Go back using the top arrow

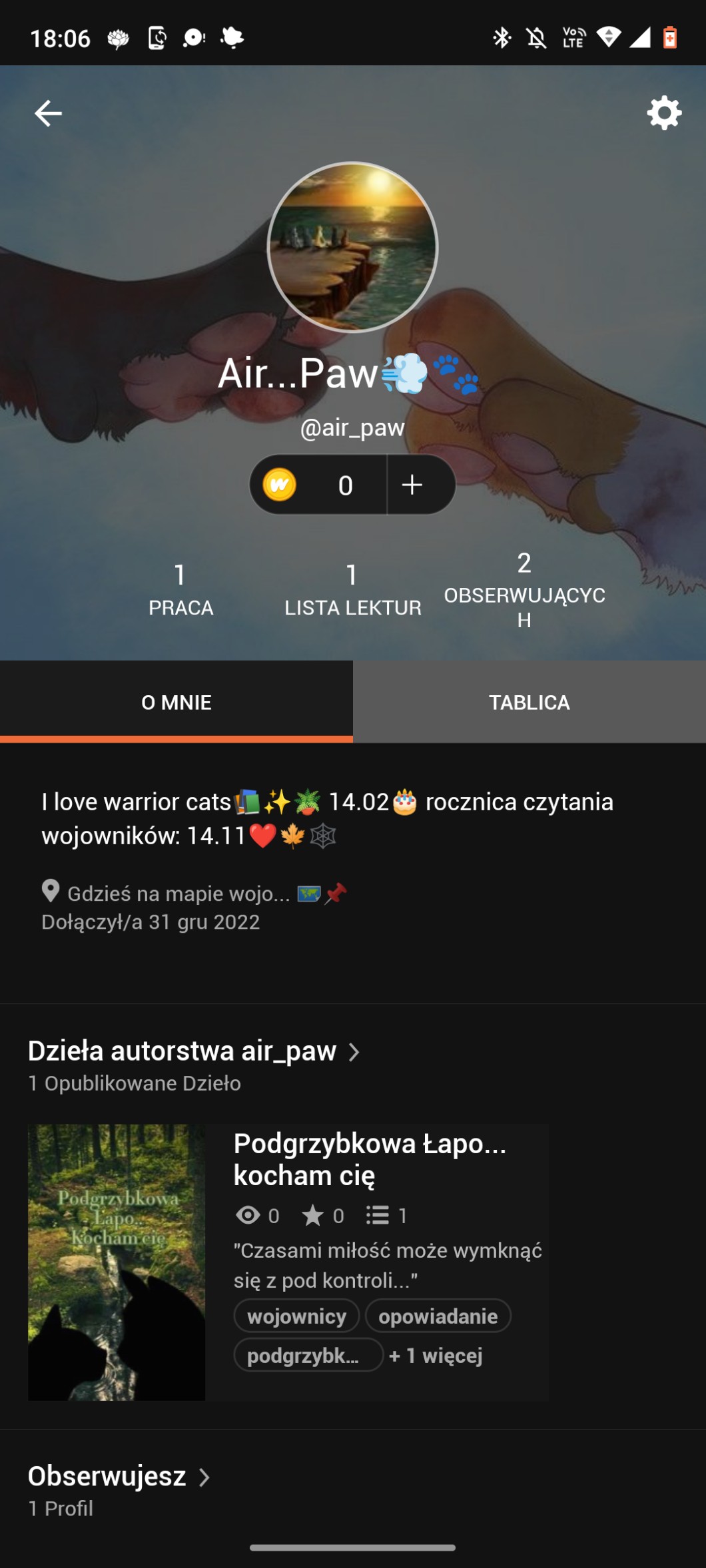pyautogui.click(x=48, y=113)
